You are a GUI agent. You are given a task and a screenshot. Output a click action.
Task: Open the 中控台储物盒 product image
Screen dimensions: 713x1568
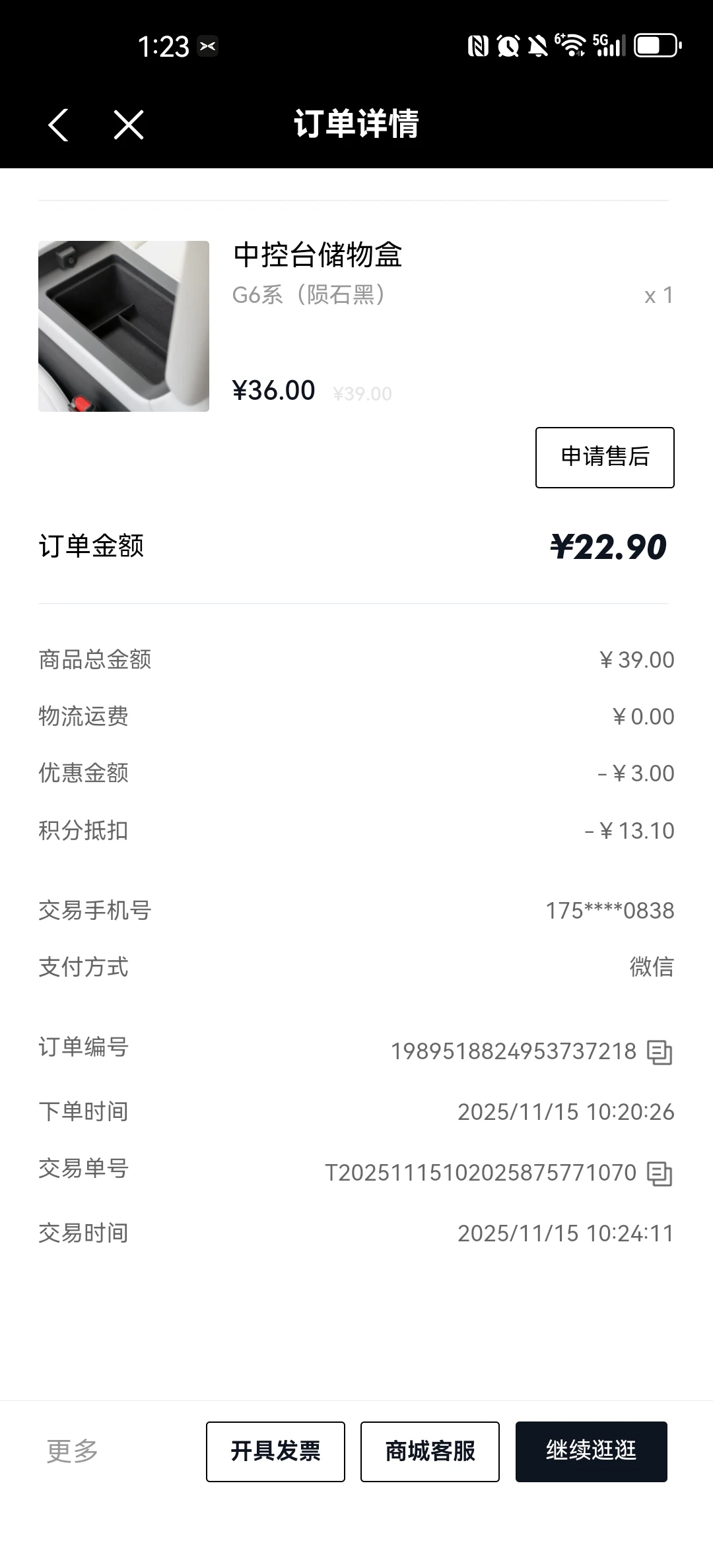click(123, 326)
